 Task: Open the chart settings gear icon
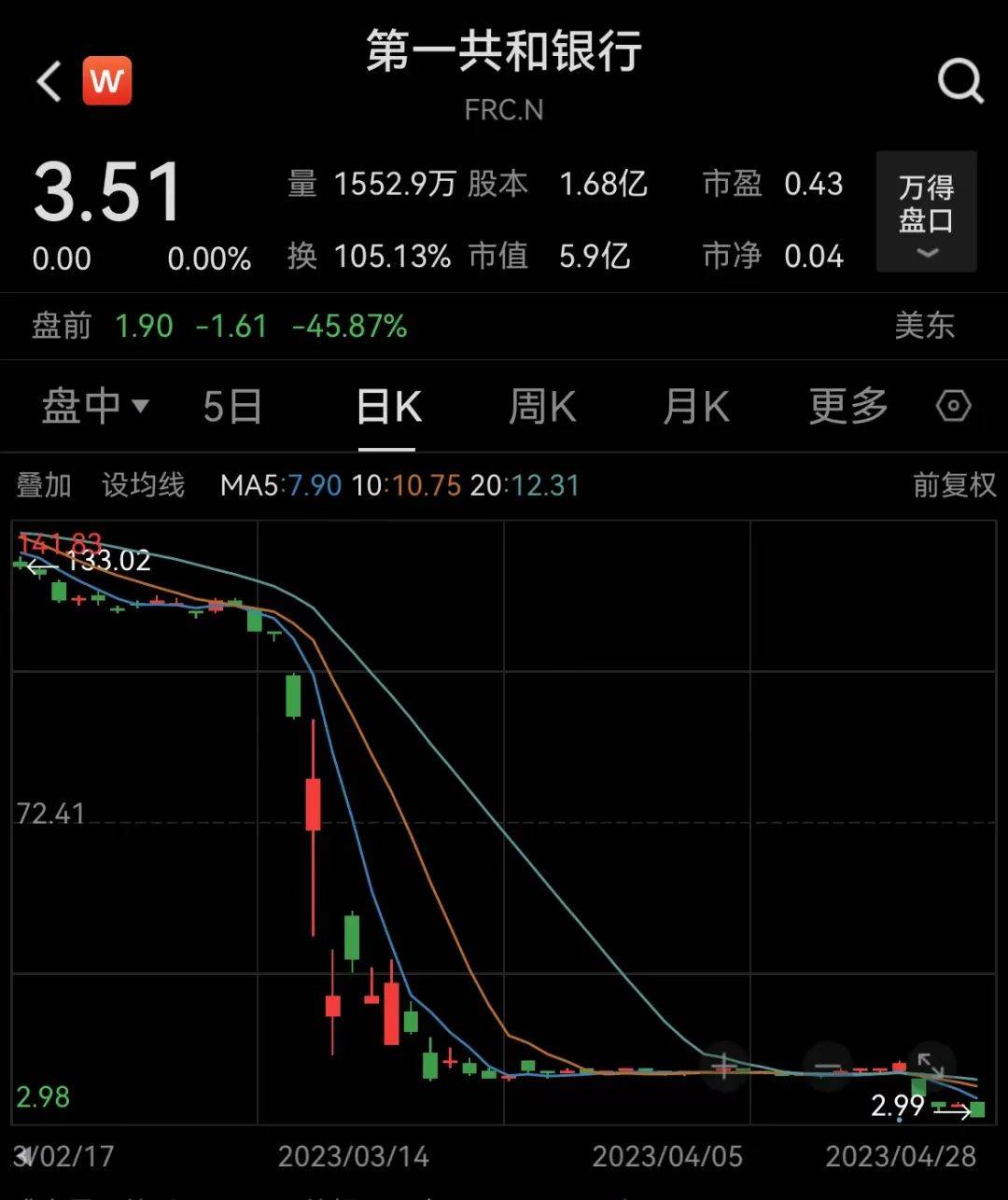(x=954, y=406)
